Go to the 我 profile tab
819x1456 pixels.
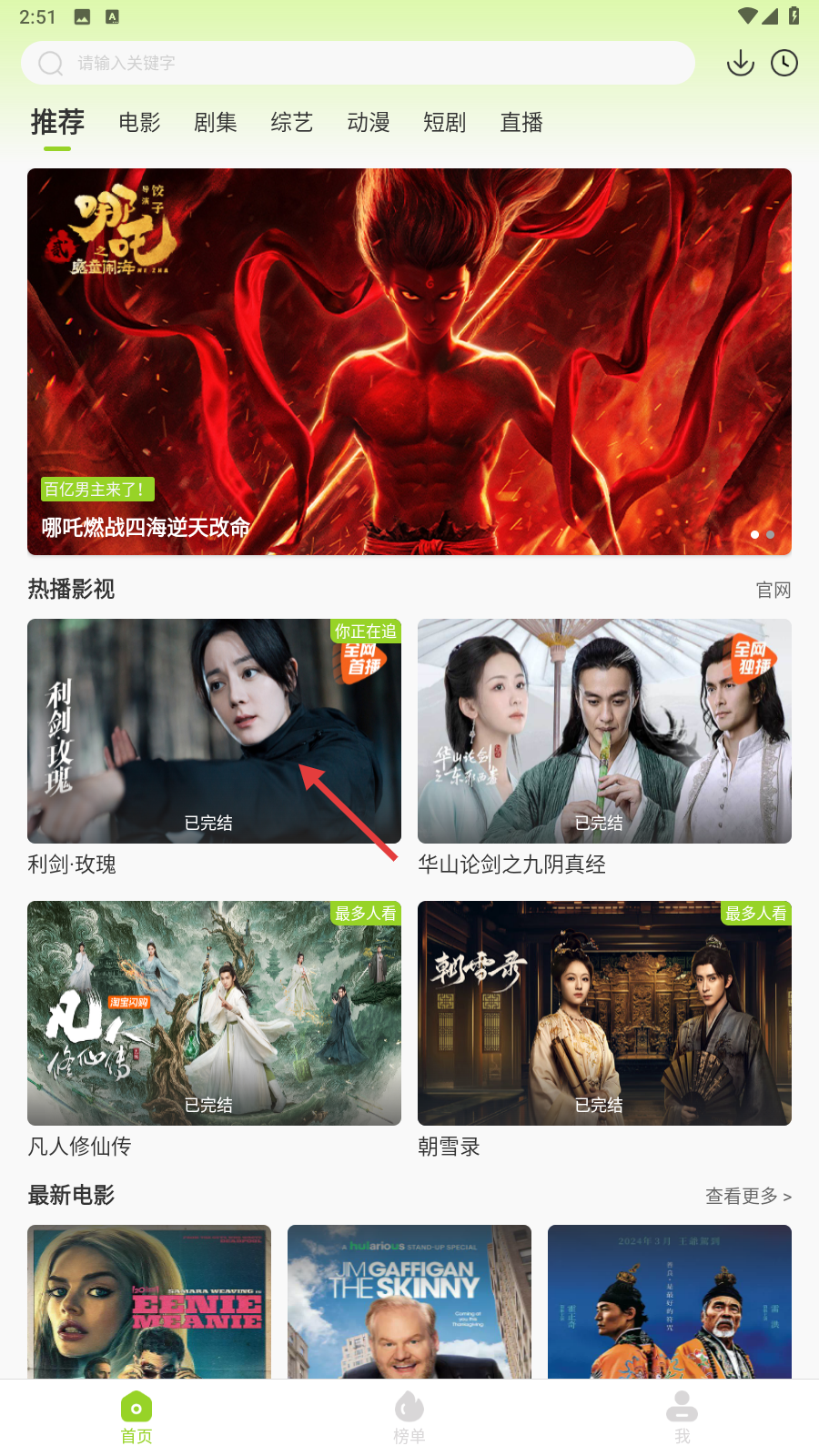(x=682, y=1417)
